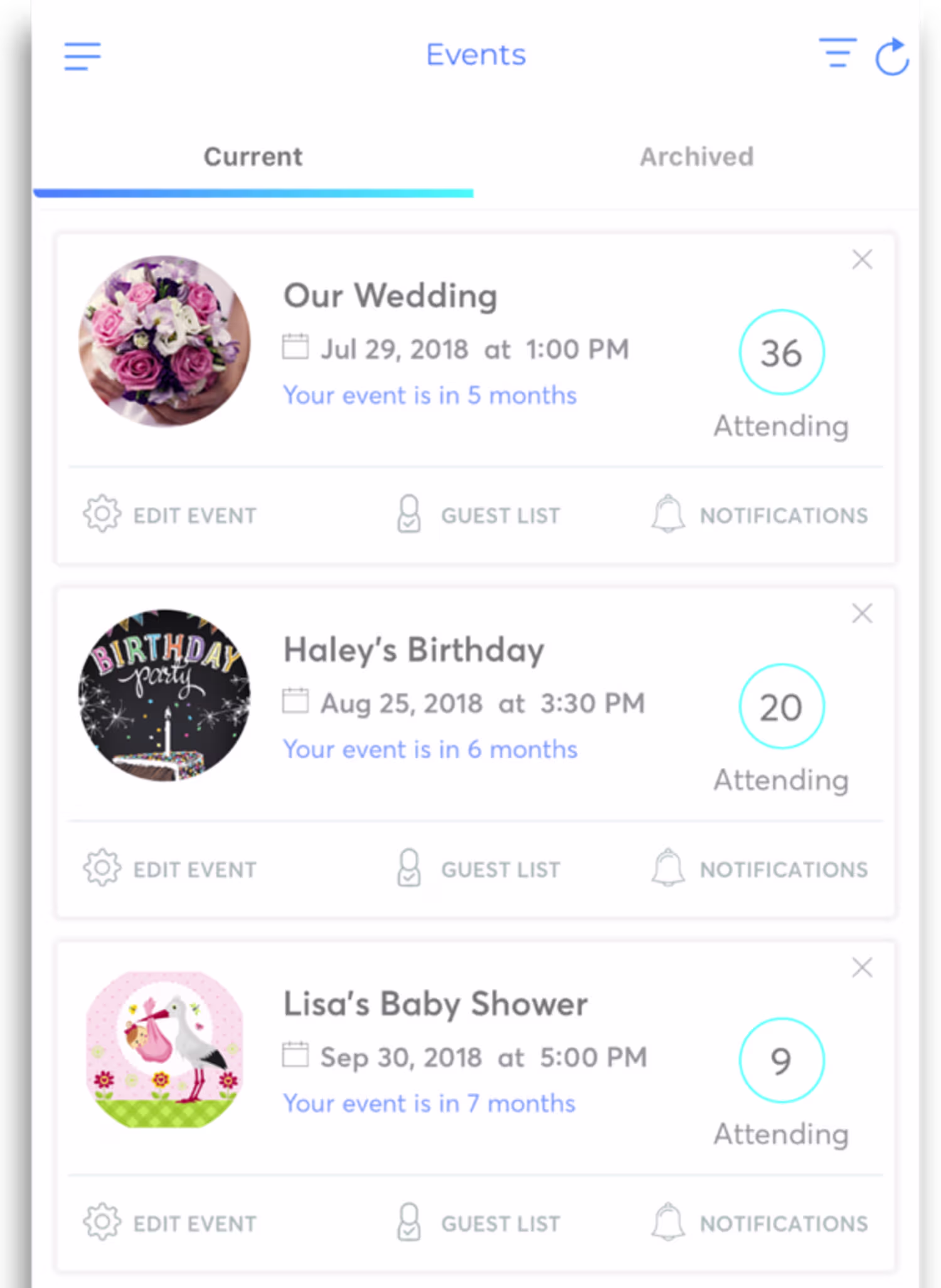This screenshot has width=941, height=1288.
Task: Show Haley's Birthday guest list
Action: pos(479,869)
